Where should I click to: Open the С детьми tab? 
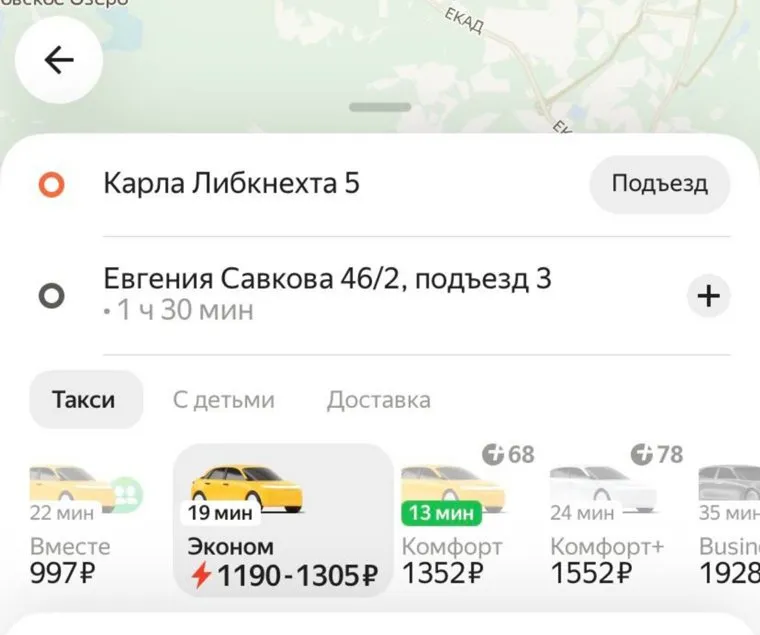click(x=223, y=400)
